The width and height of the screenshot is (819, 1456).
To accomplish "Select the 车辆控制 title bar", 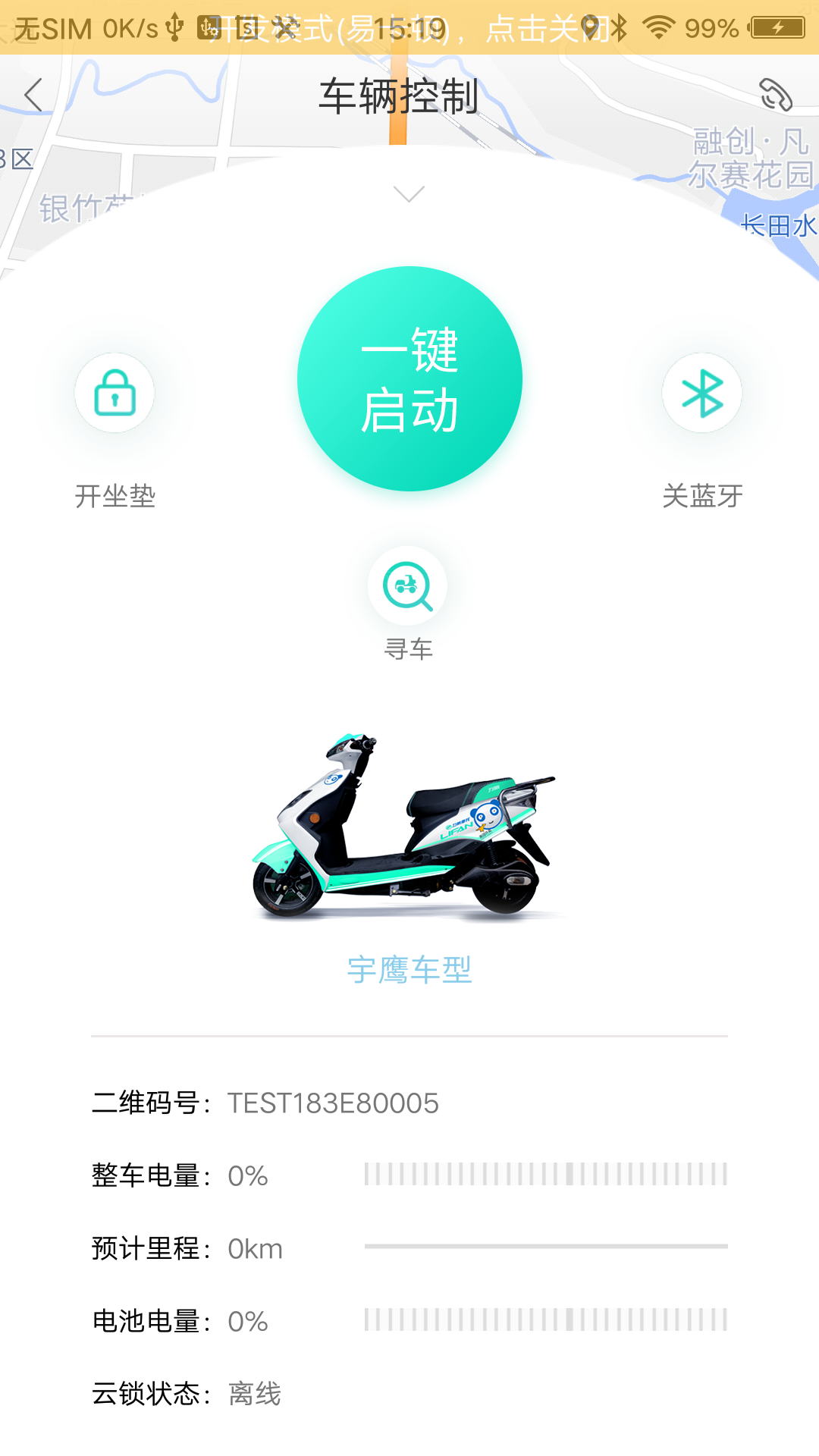I will click(398, 96).
